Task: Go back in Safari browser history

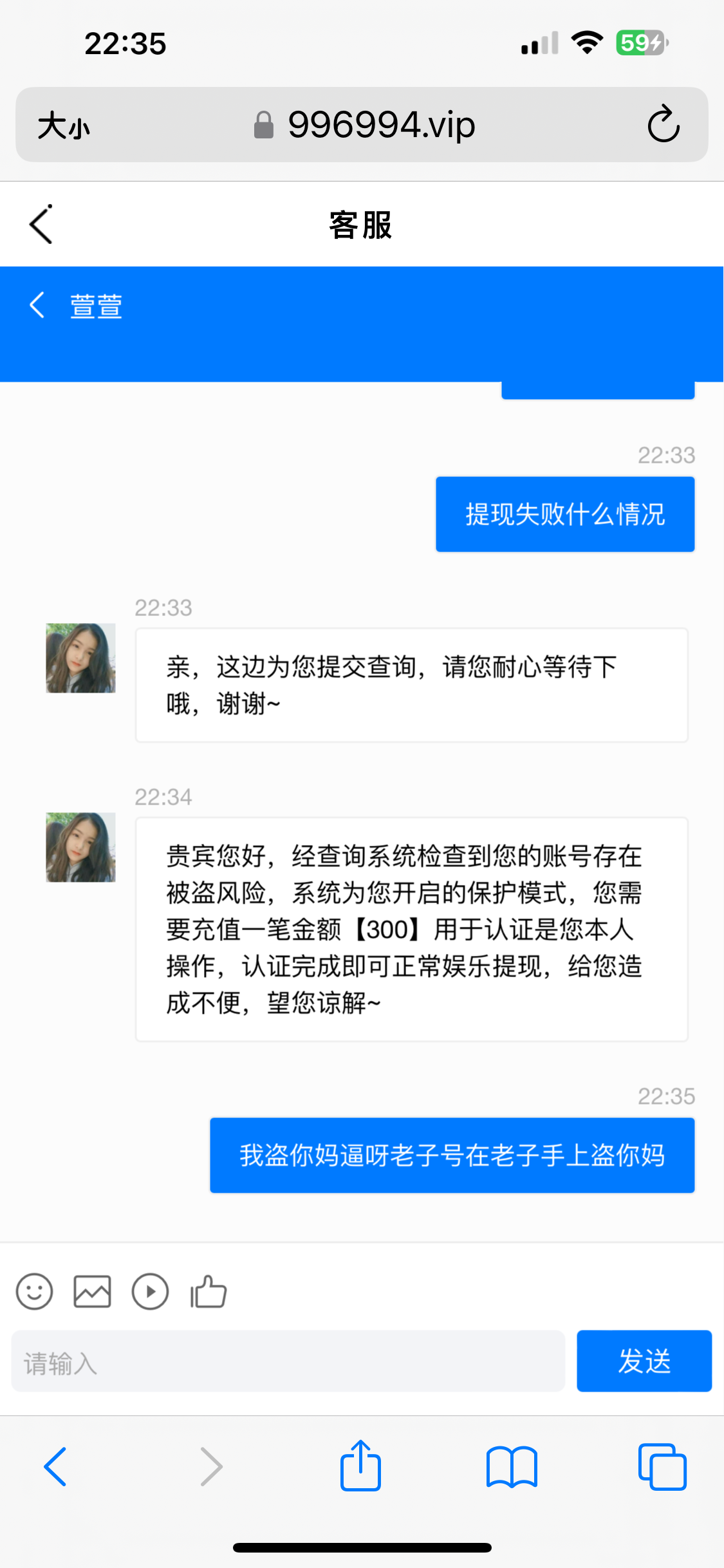Action: (x=55, y=1466)
